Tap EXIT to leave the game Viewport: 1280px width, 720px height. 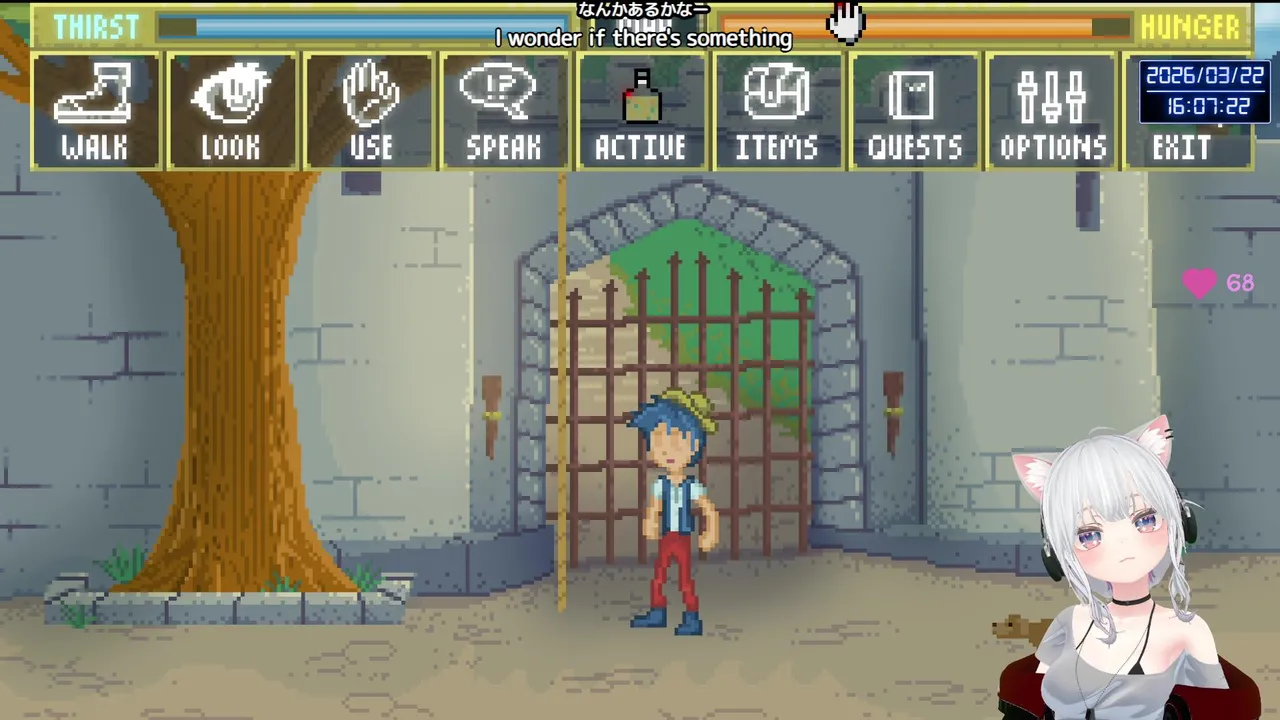tap(1182, 148)
